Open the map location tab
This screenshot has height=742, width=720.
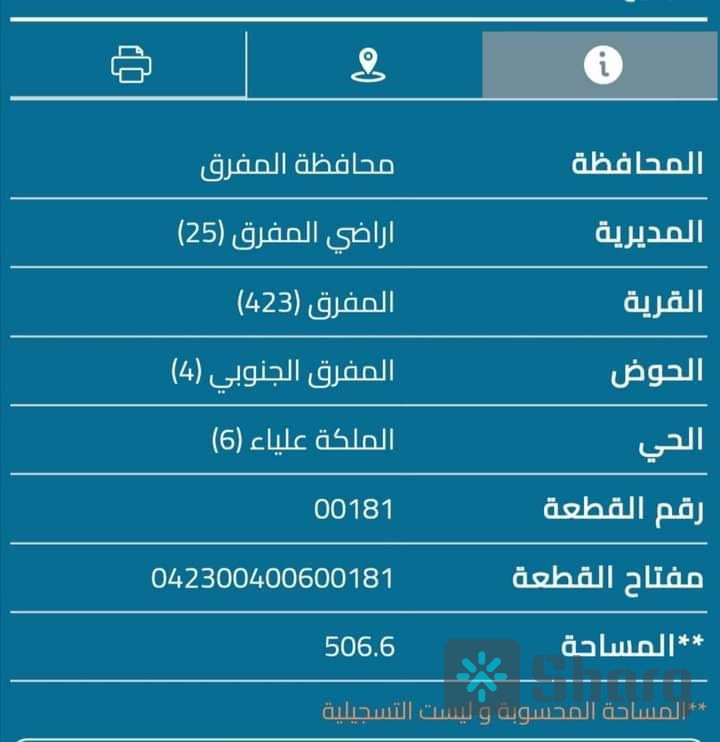point(367,65)
